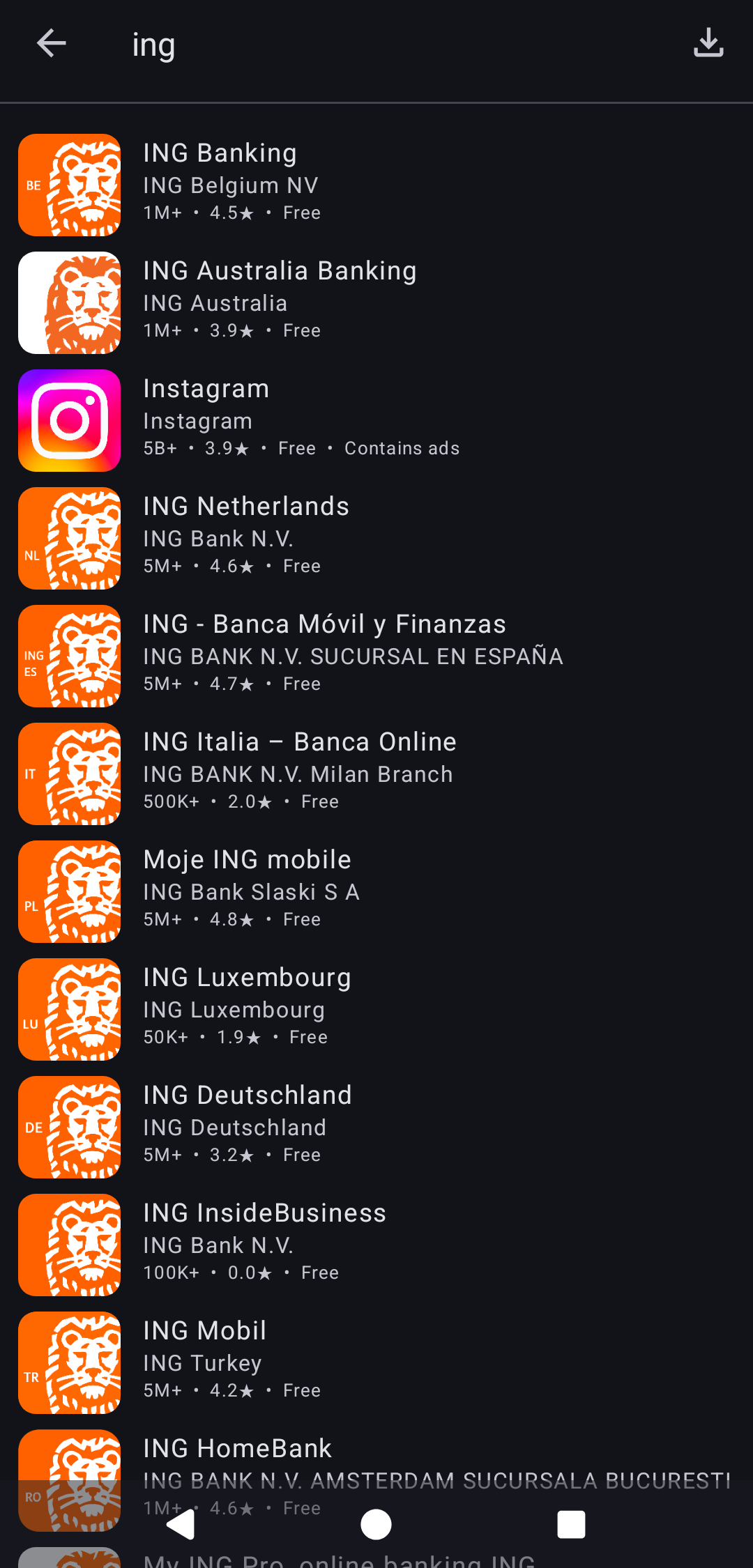
Task: Open recent apps from the navigation bar
Action: pyautogui.click(x=571, y=1524)
